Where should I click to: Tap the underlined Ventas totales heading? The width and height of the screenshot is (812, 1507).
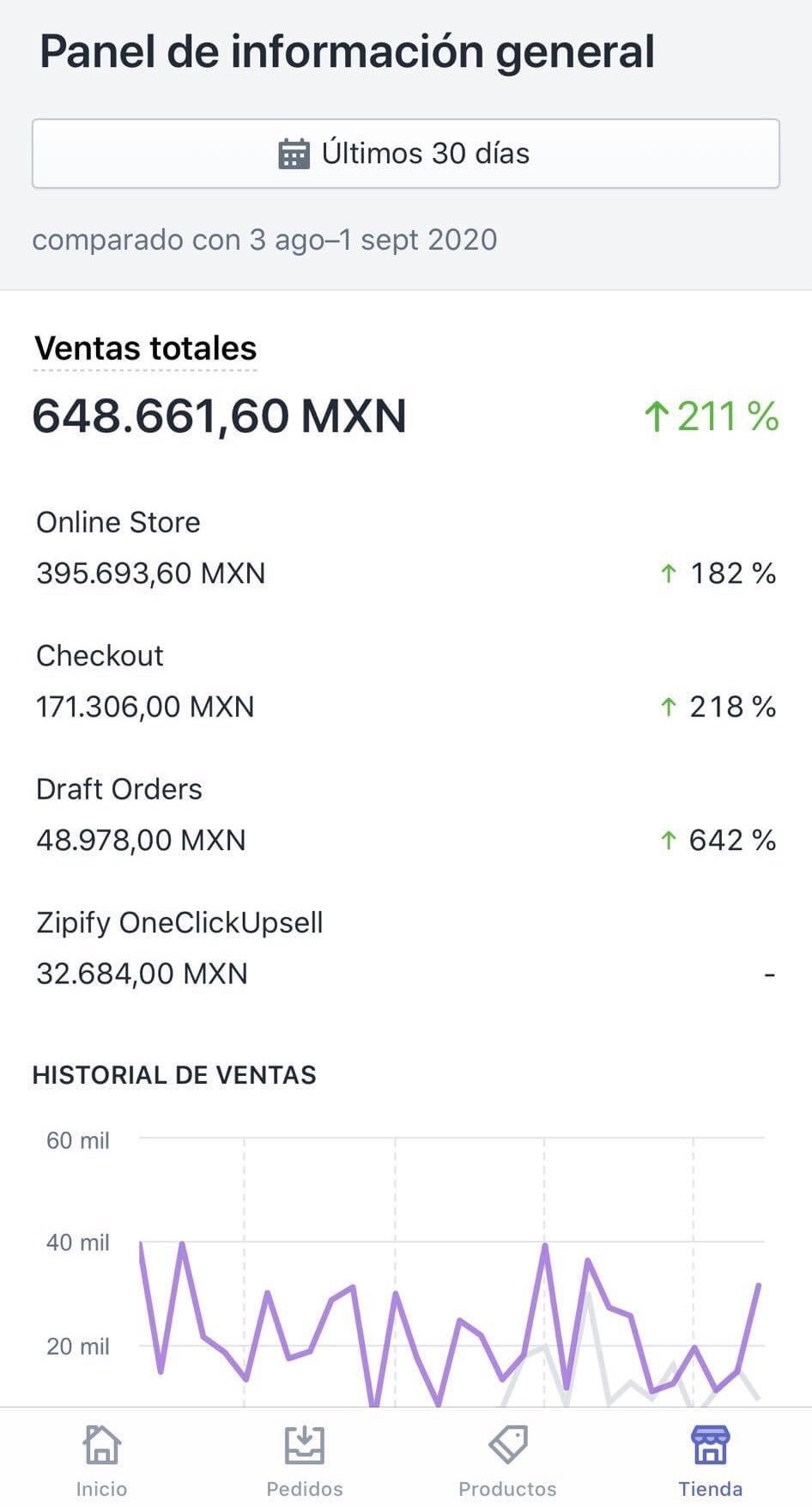coord(145,349)
